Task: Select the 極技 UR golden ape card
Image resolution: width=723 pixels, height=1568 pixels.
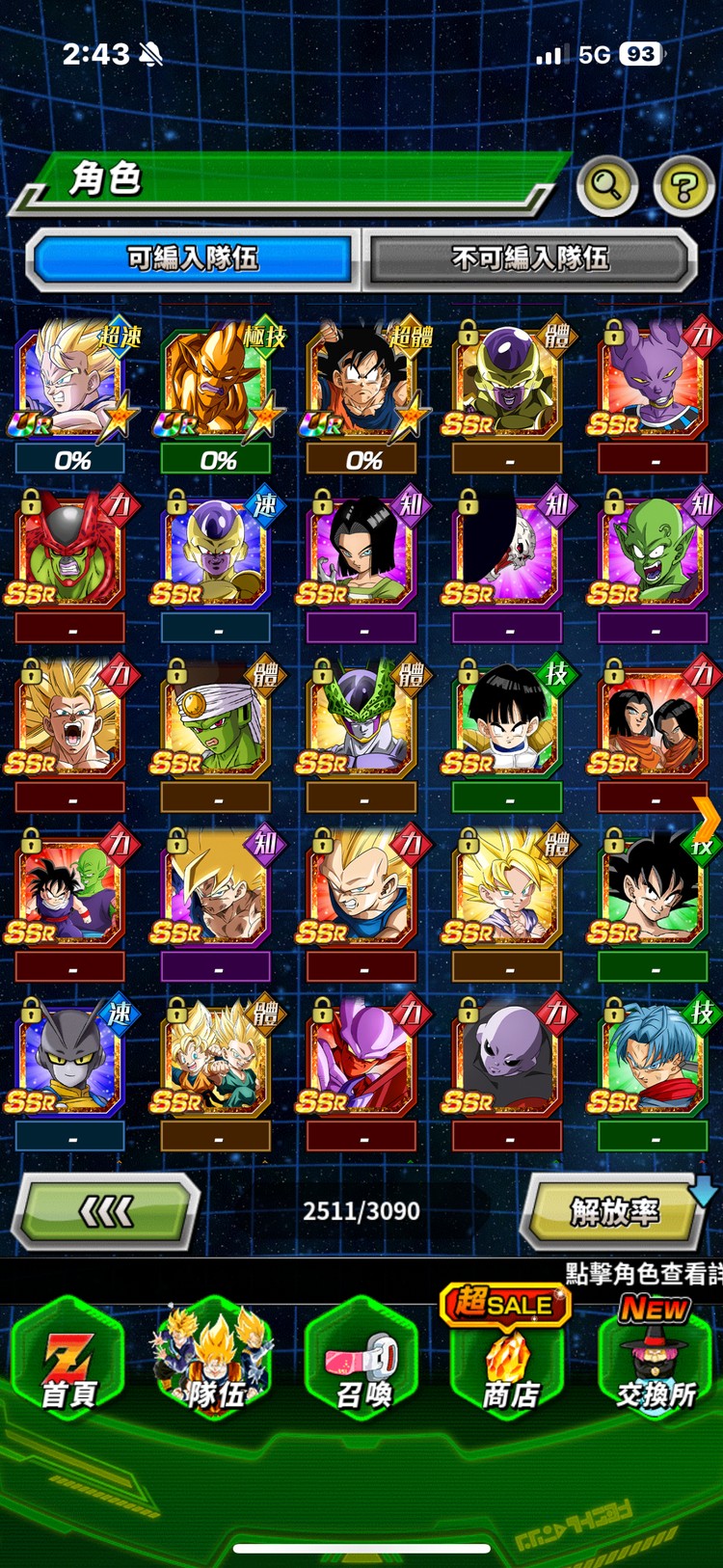Action: coord(217,383)
